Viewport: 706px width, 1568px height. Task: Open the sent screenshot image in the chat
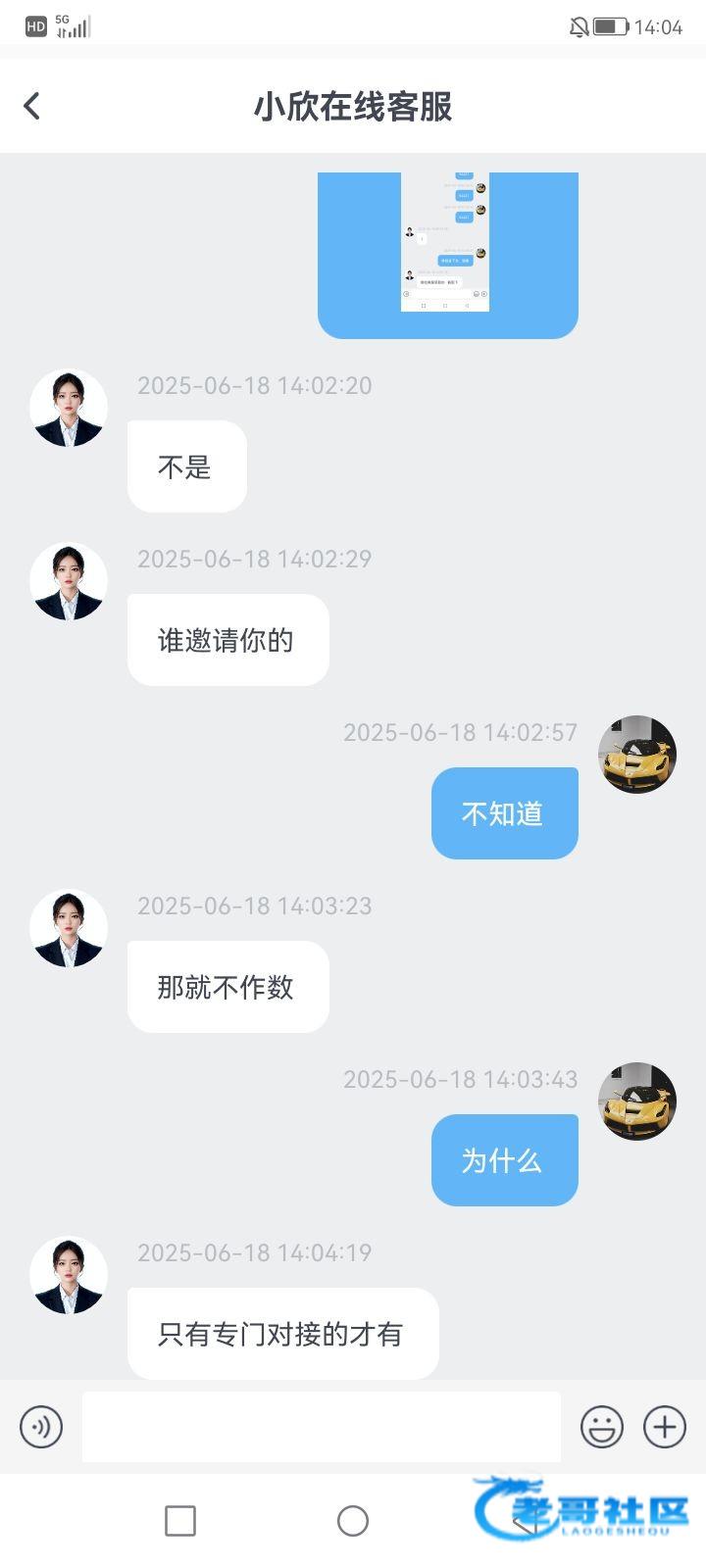[446, 245]
